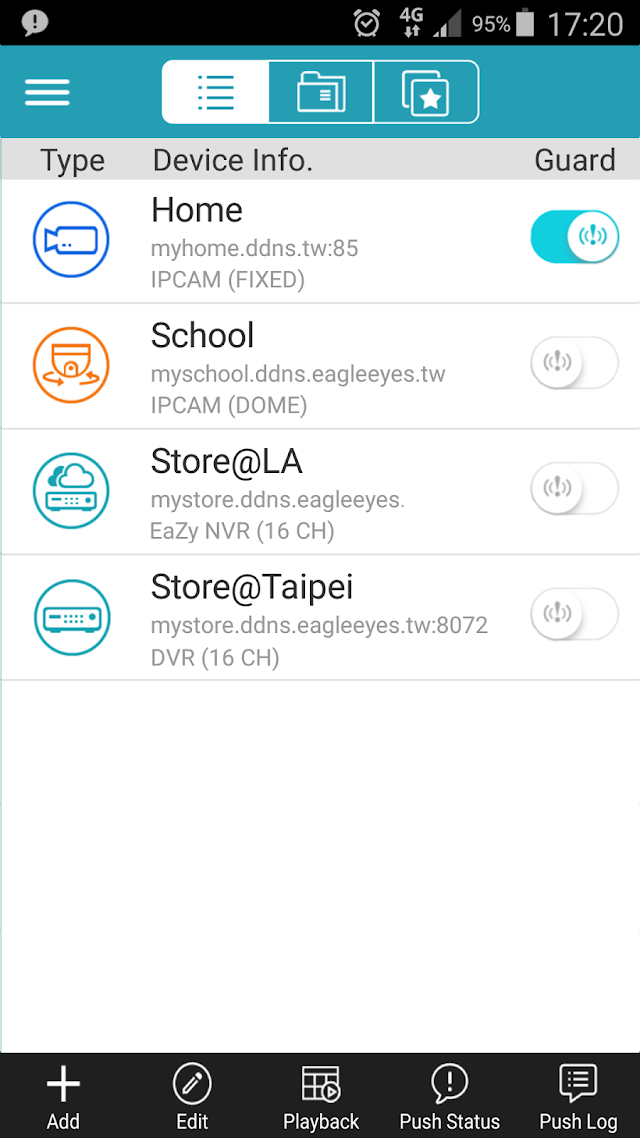Disable Guard for Home
Screen dimensions: 640x1138
tap(575, 237)
